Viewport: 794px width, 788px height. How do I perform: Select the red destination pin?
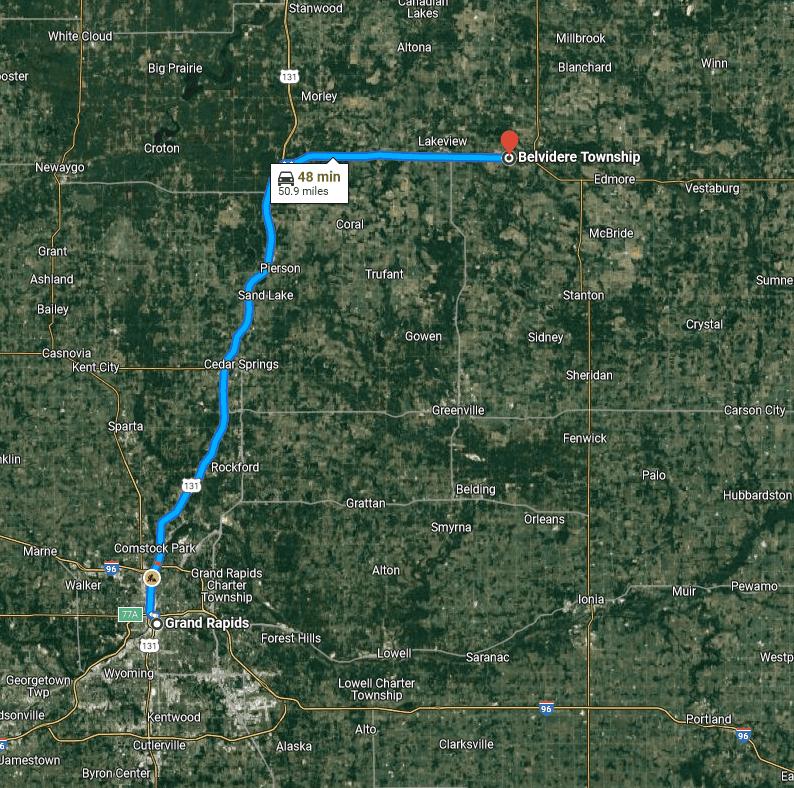[x=509, y=142]
